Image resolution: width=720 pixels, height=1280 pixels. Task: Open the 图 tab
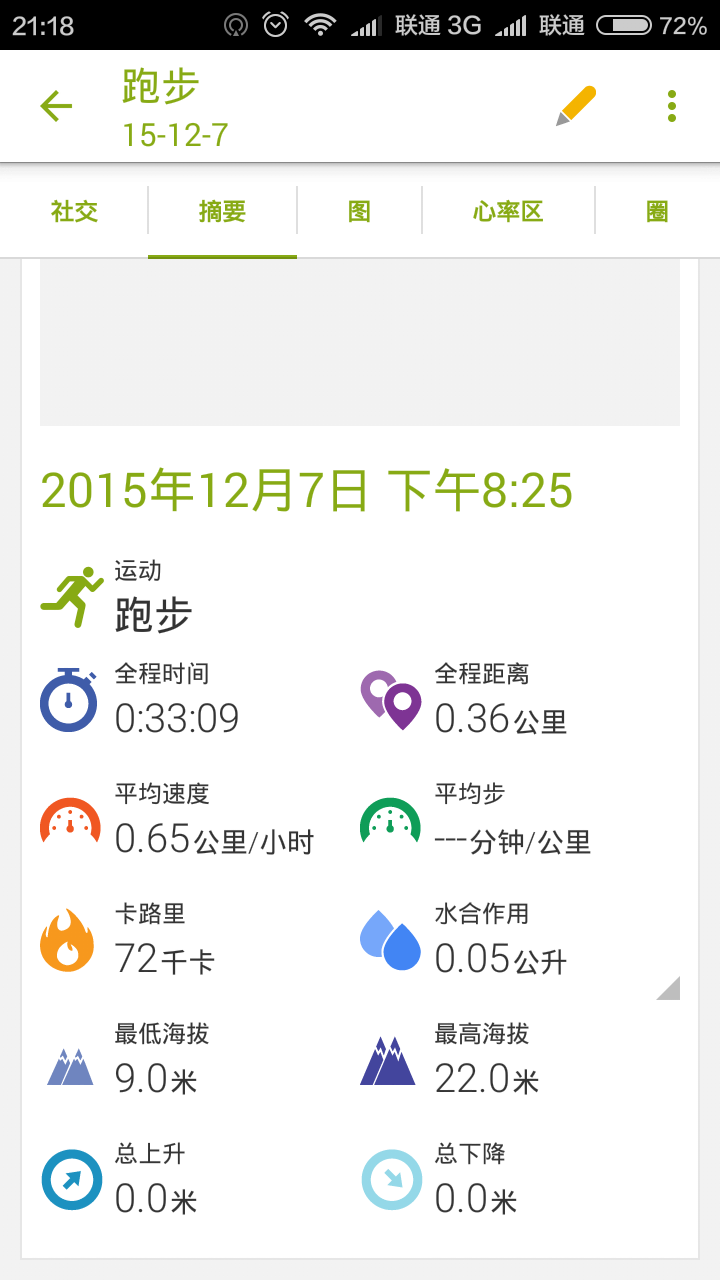coord(359,211)
